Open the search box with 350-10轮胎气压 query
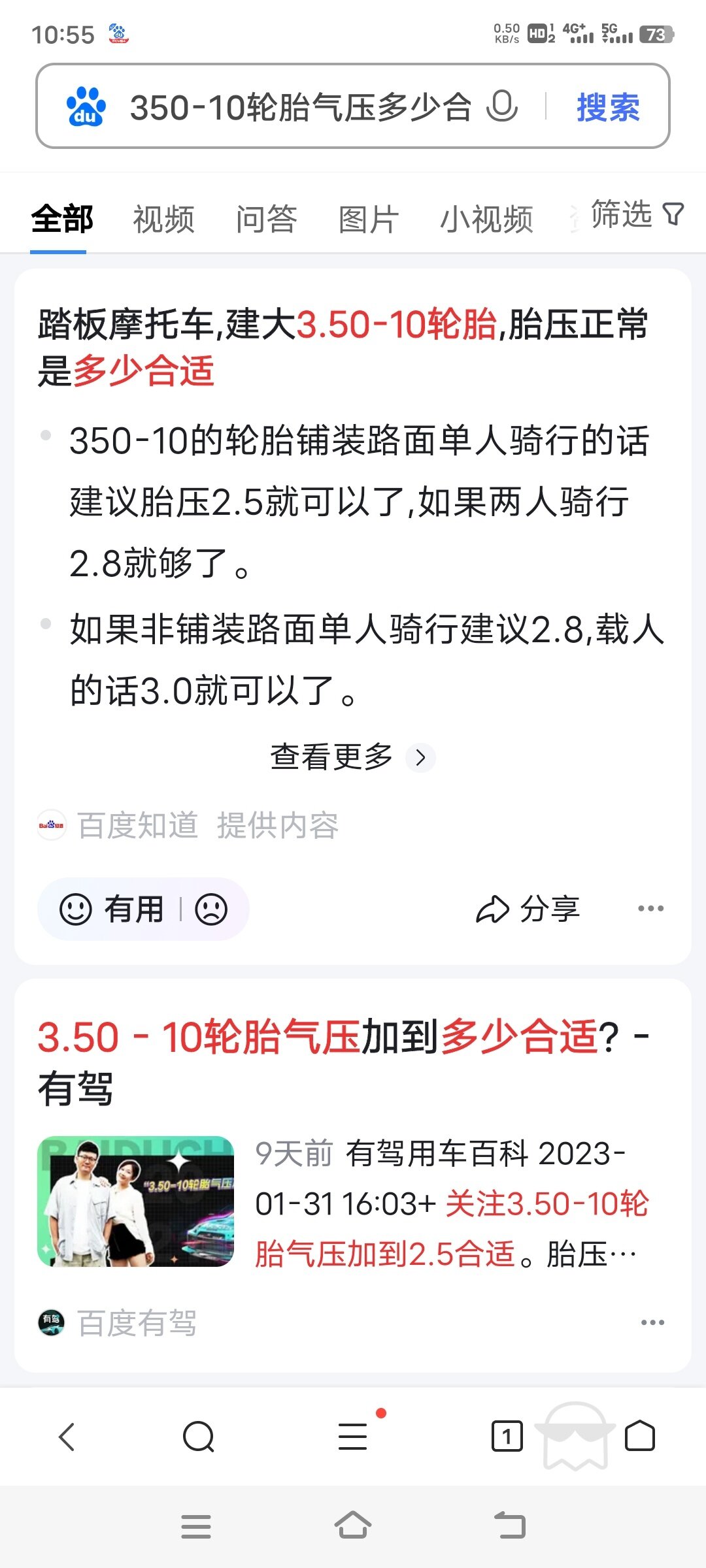 pyautogui.click(x=301, y=107)
